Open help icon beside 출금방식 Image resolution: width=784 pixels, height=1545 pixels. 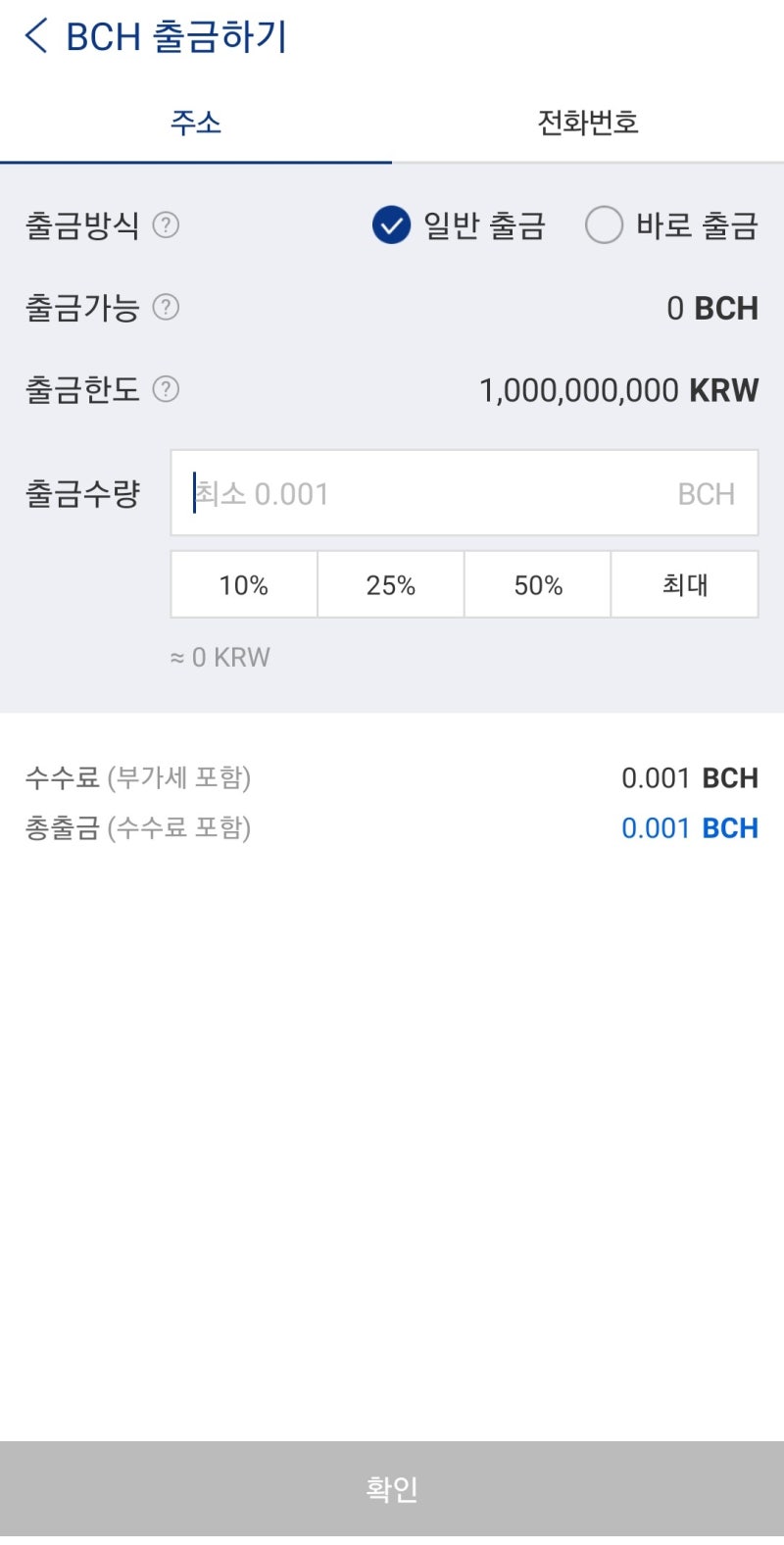tap(167, 225)
